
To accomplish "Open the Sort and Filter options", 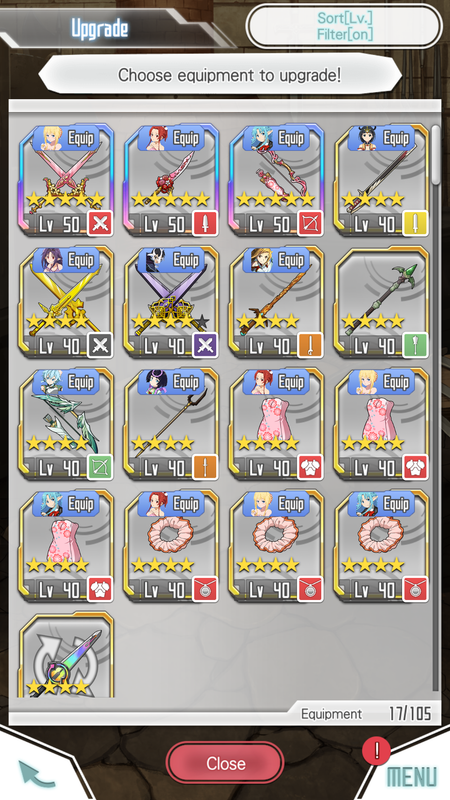I will pyautogui.click(x=344, y=26).
